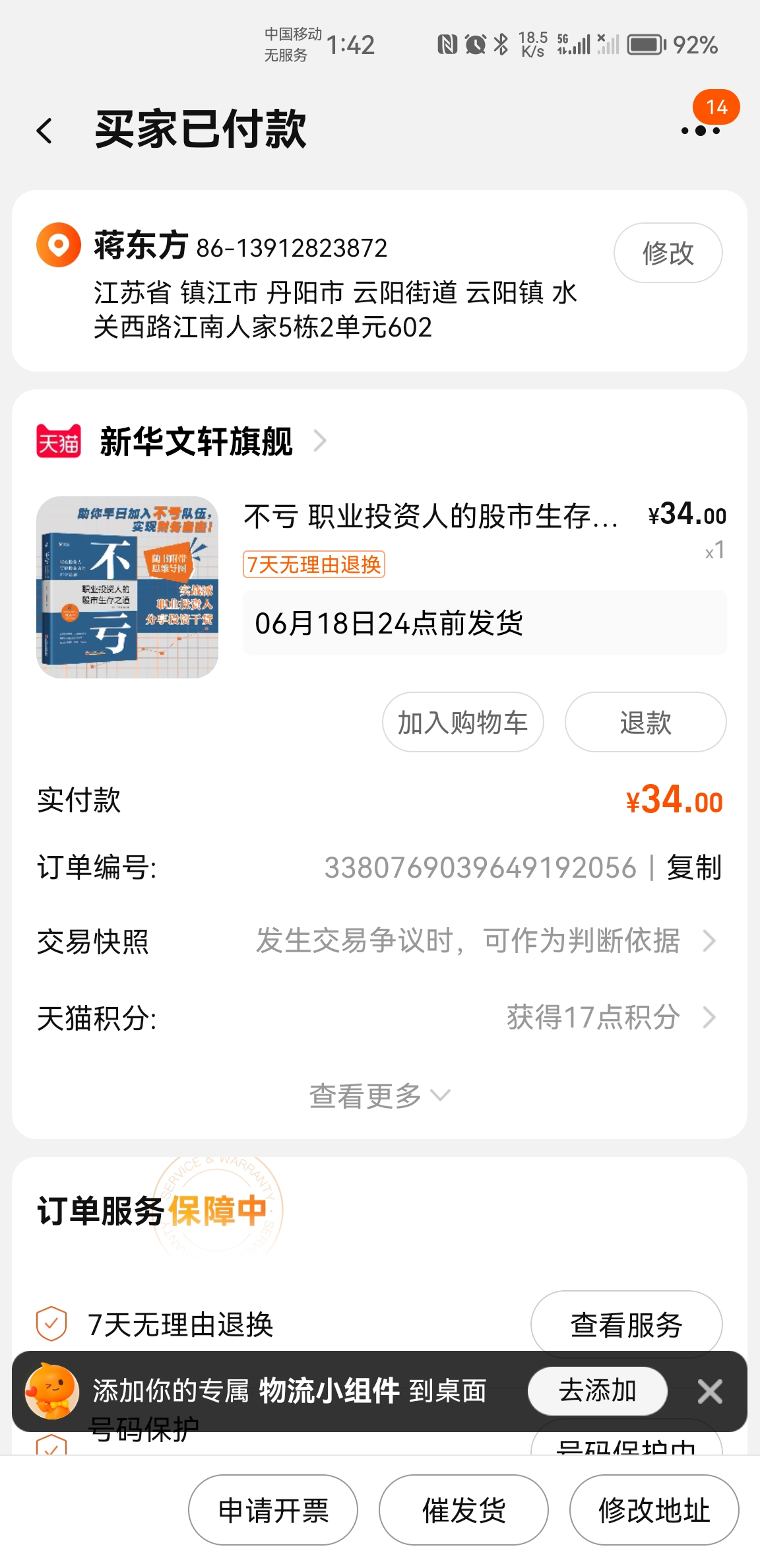The height and width of the screenshot is (1568, 760).
Task: Open the three-dot more menu
Action: pyautogui.click(x=701, y=130)
